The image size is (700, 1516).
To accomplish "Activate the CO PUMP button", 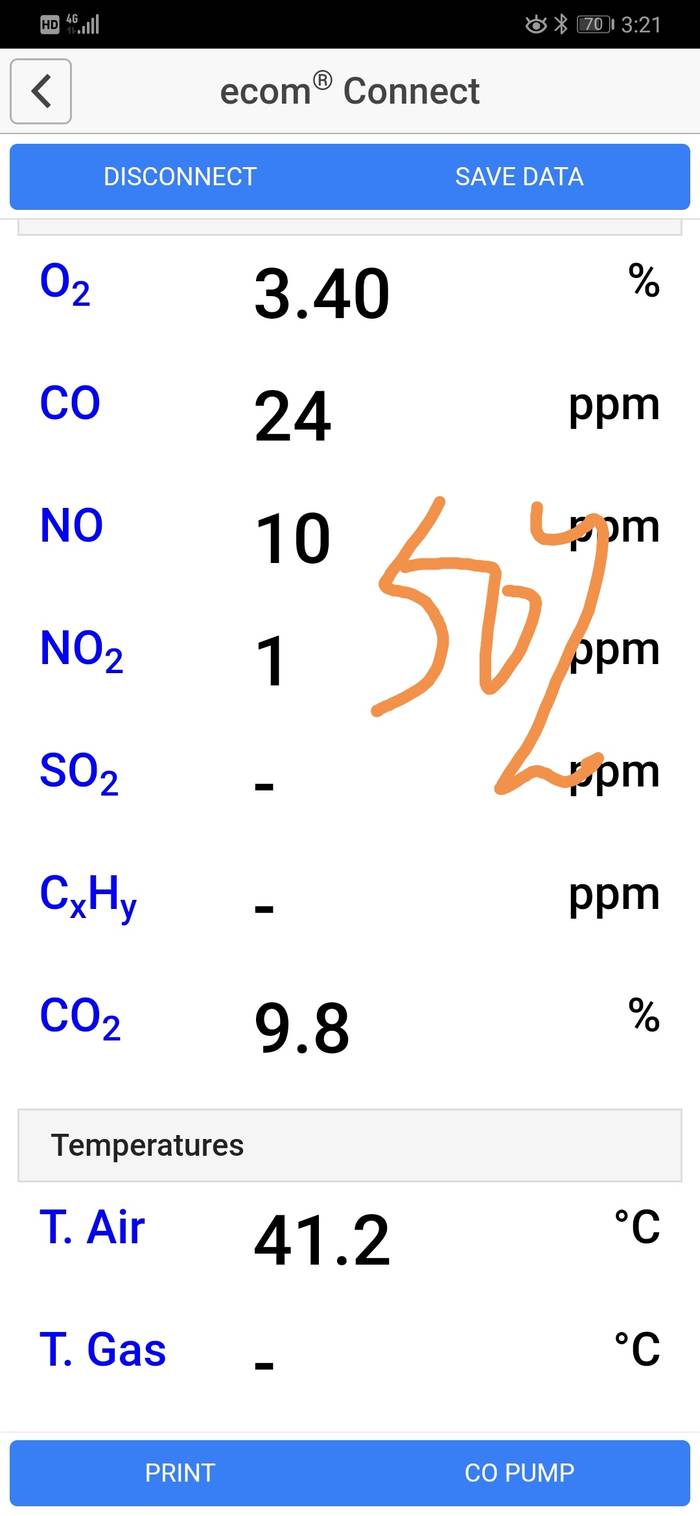I will (519, 1473).
